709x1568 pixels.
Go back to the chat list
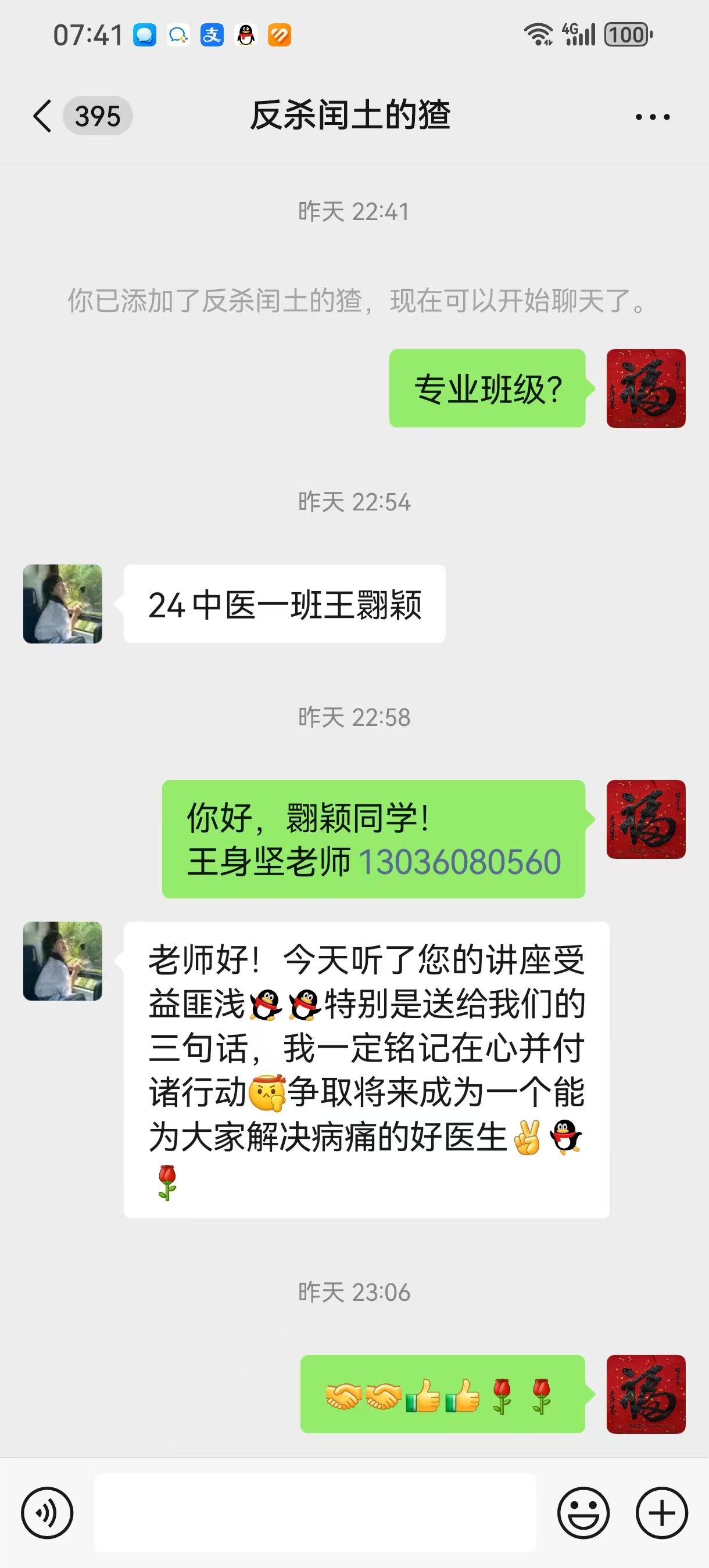(42, 116)
